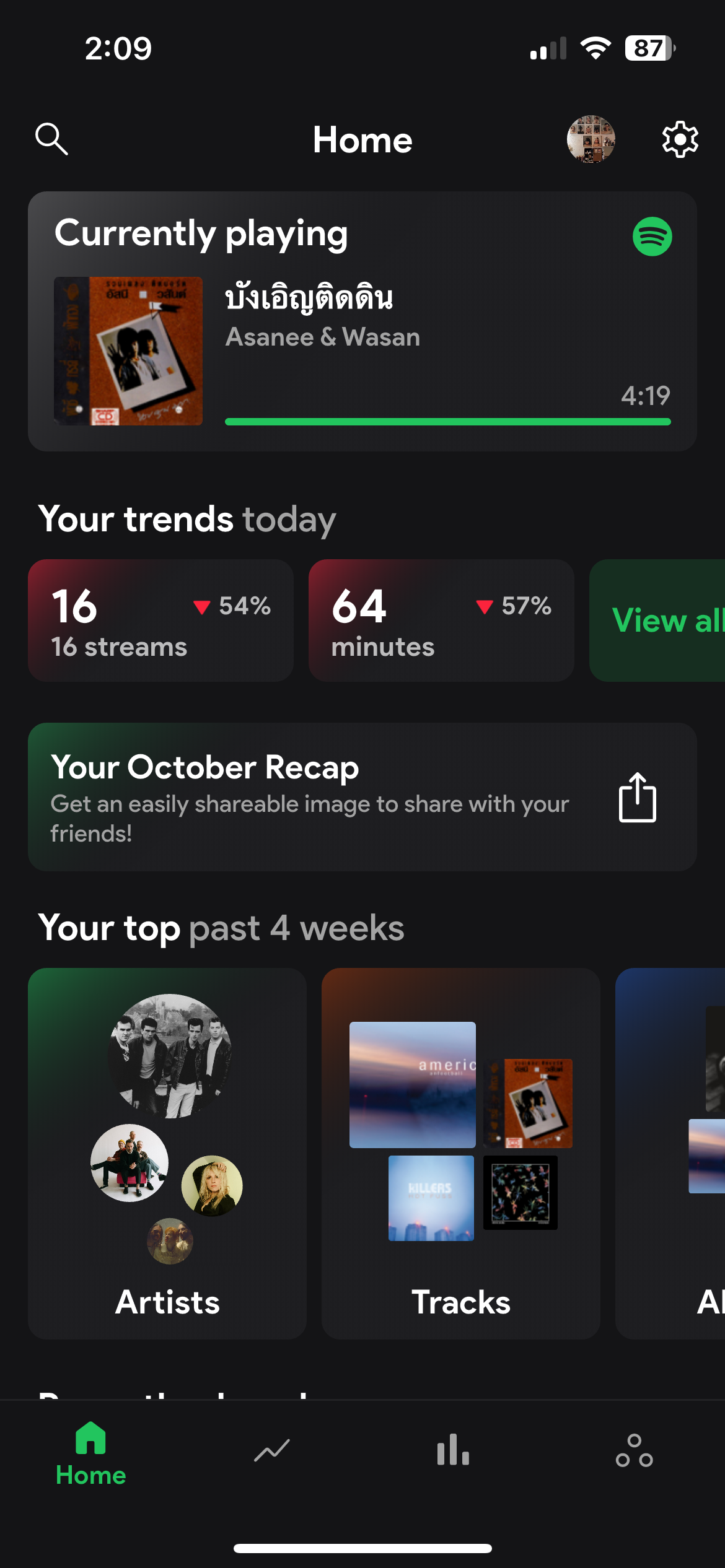Screen dimensions: 725x1568
Task: Switch to the three circles tab
Action: [634, 1450]
